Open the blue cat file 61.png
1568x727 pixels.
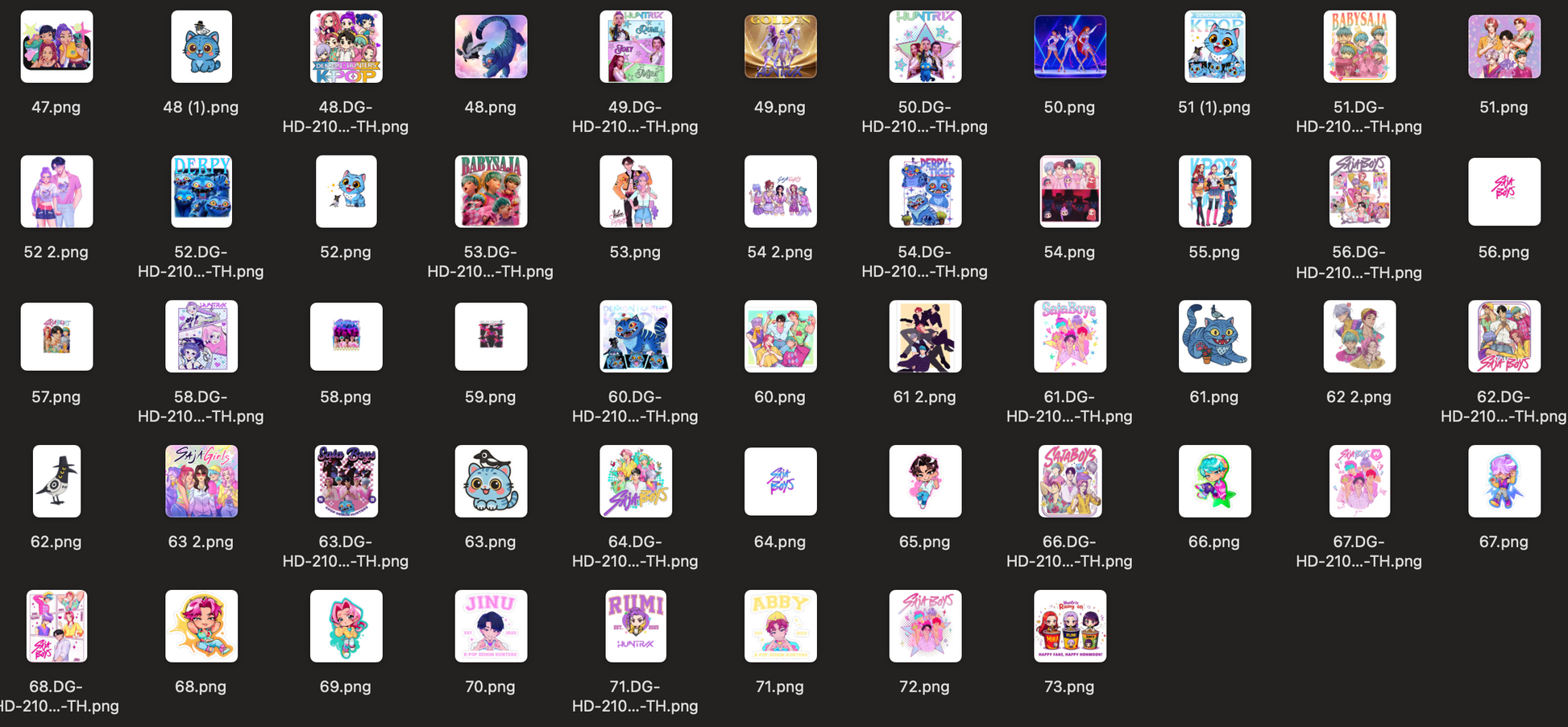tap(1214, 337)
